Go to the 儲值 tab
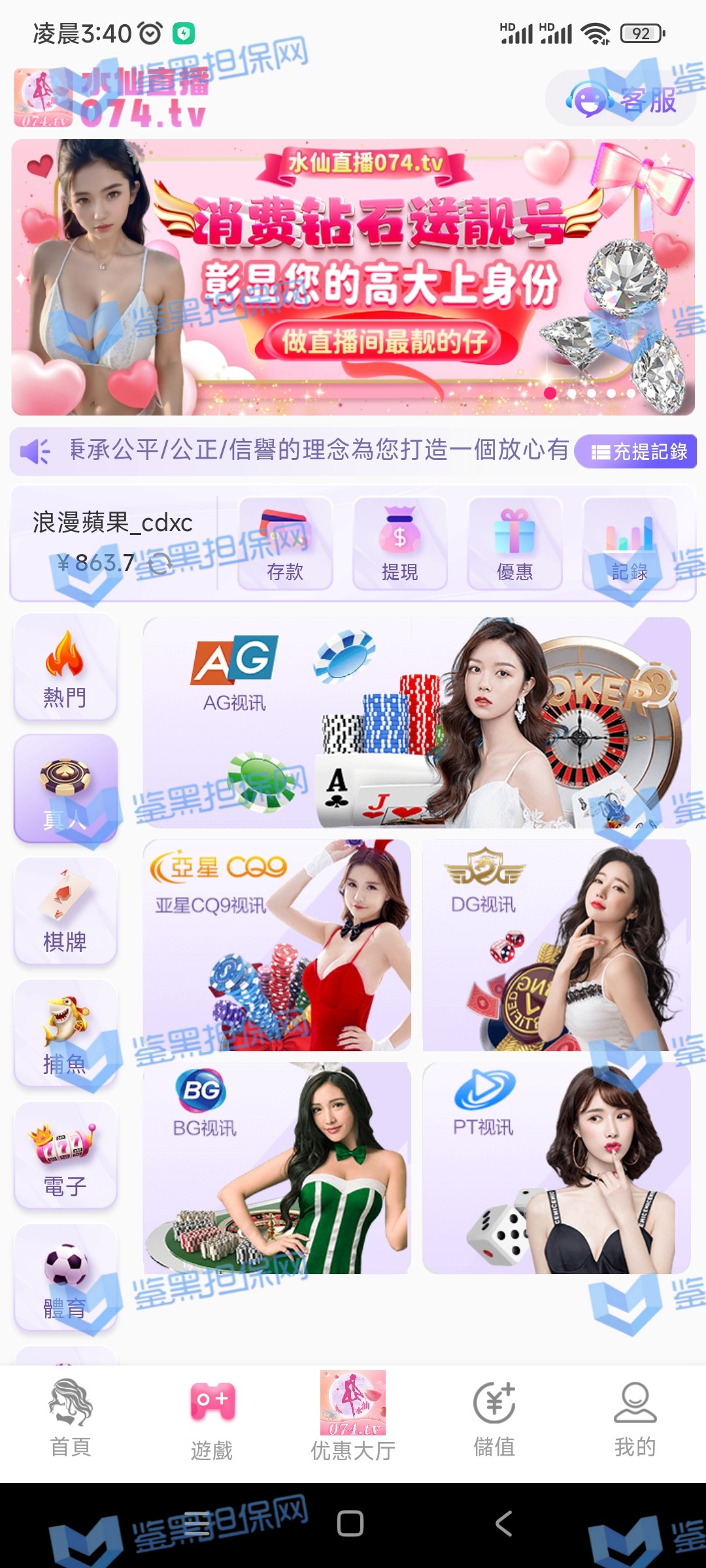706x1568 pixels. click(x=494, y=1418)
